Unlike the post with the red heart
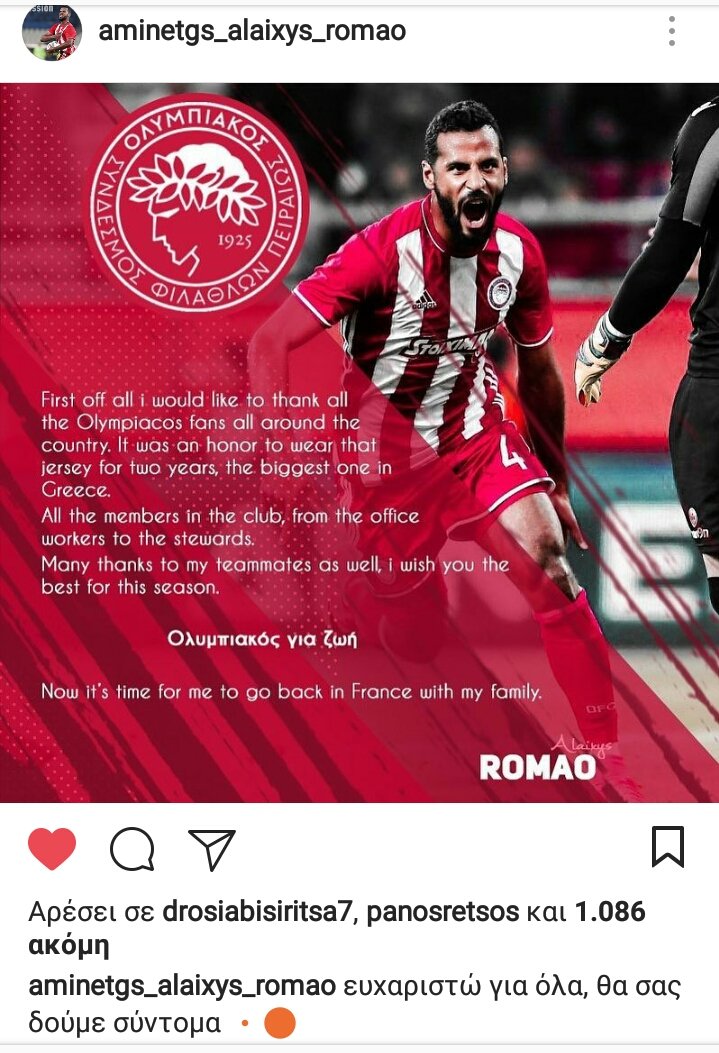This screenshot has width=719, height=1053. point(52,849)
